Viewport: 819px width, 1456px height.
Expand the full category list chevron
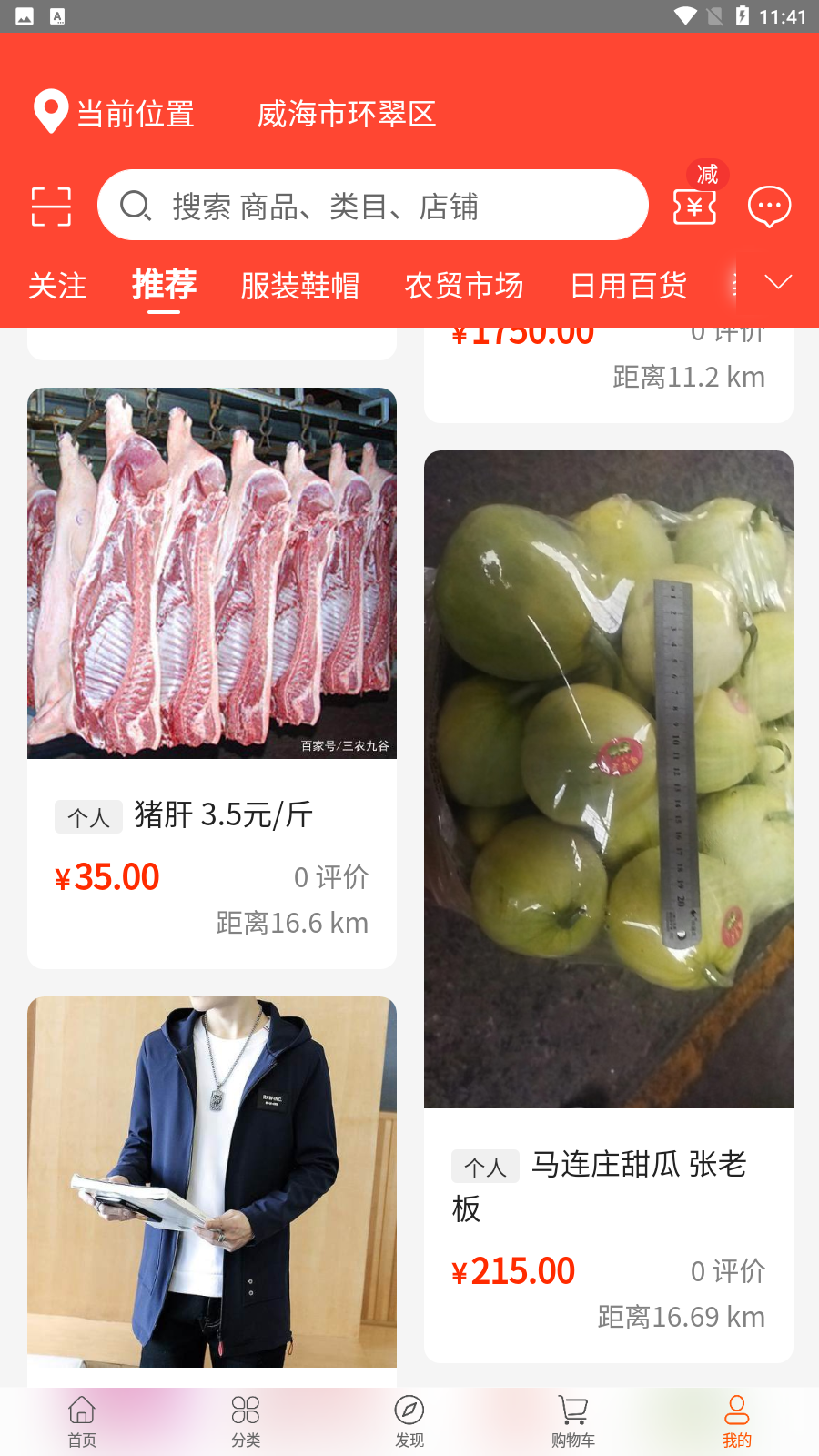[778, 282]
